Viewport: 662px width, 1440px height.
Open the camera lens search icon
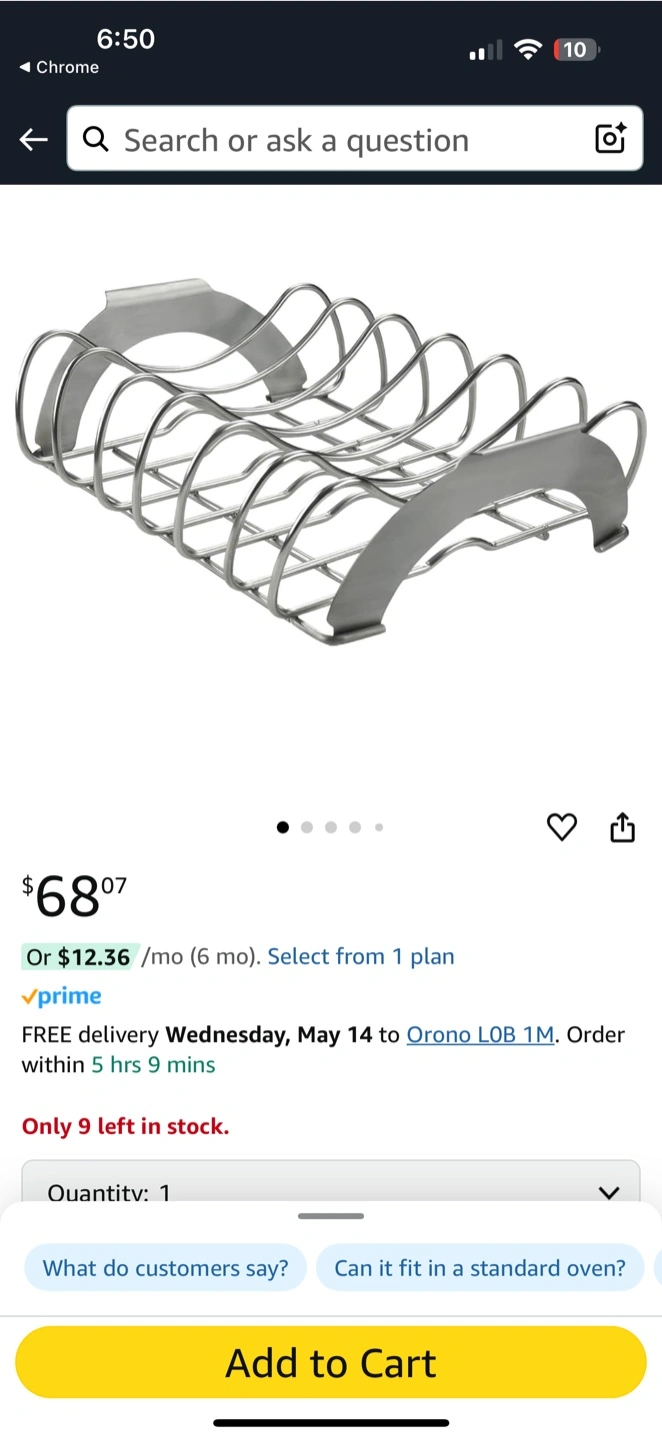[x=610, y=139]
